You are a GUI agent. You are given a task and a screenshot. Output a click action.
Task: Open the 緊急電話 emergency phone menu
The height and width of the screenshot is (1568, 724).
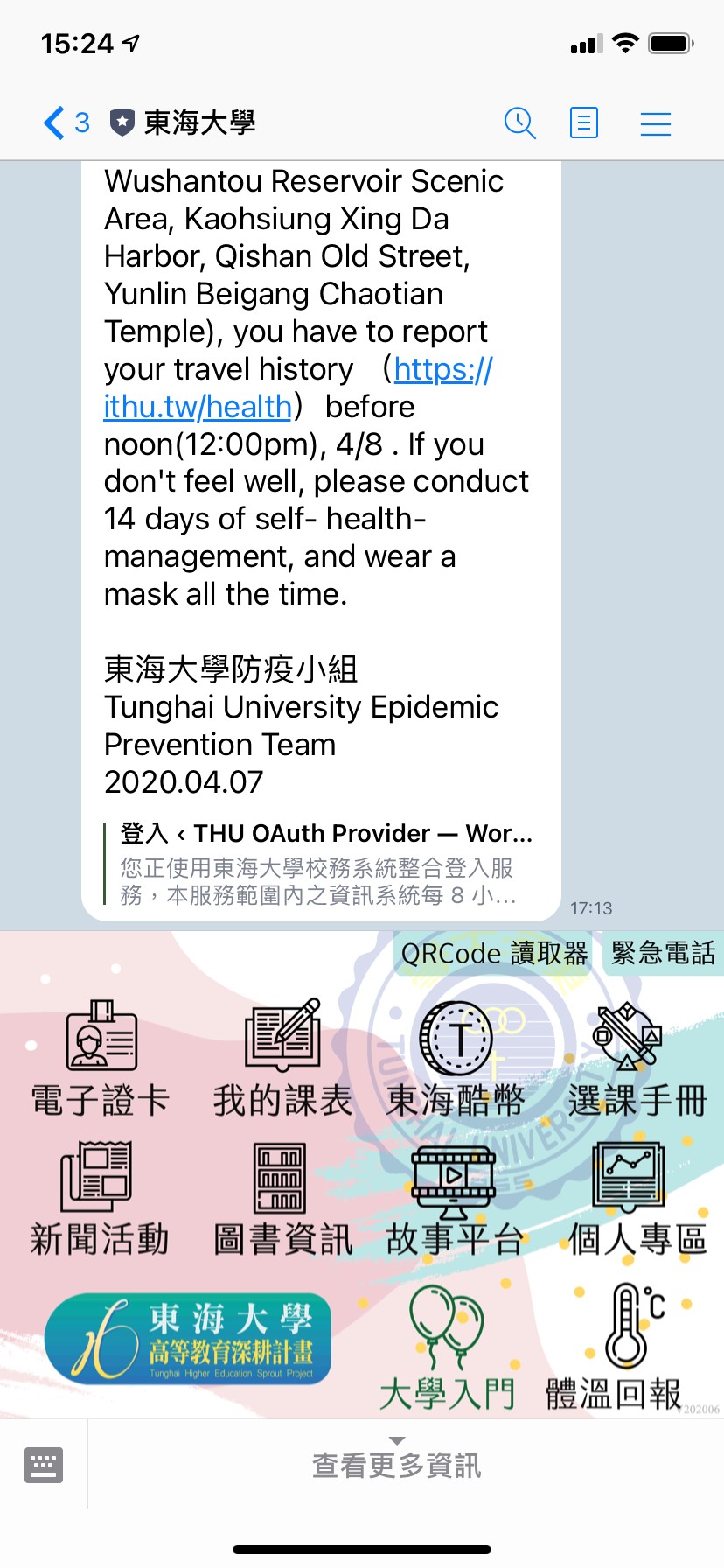pos(662,954)
